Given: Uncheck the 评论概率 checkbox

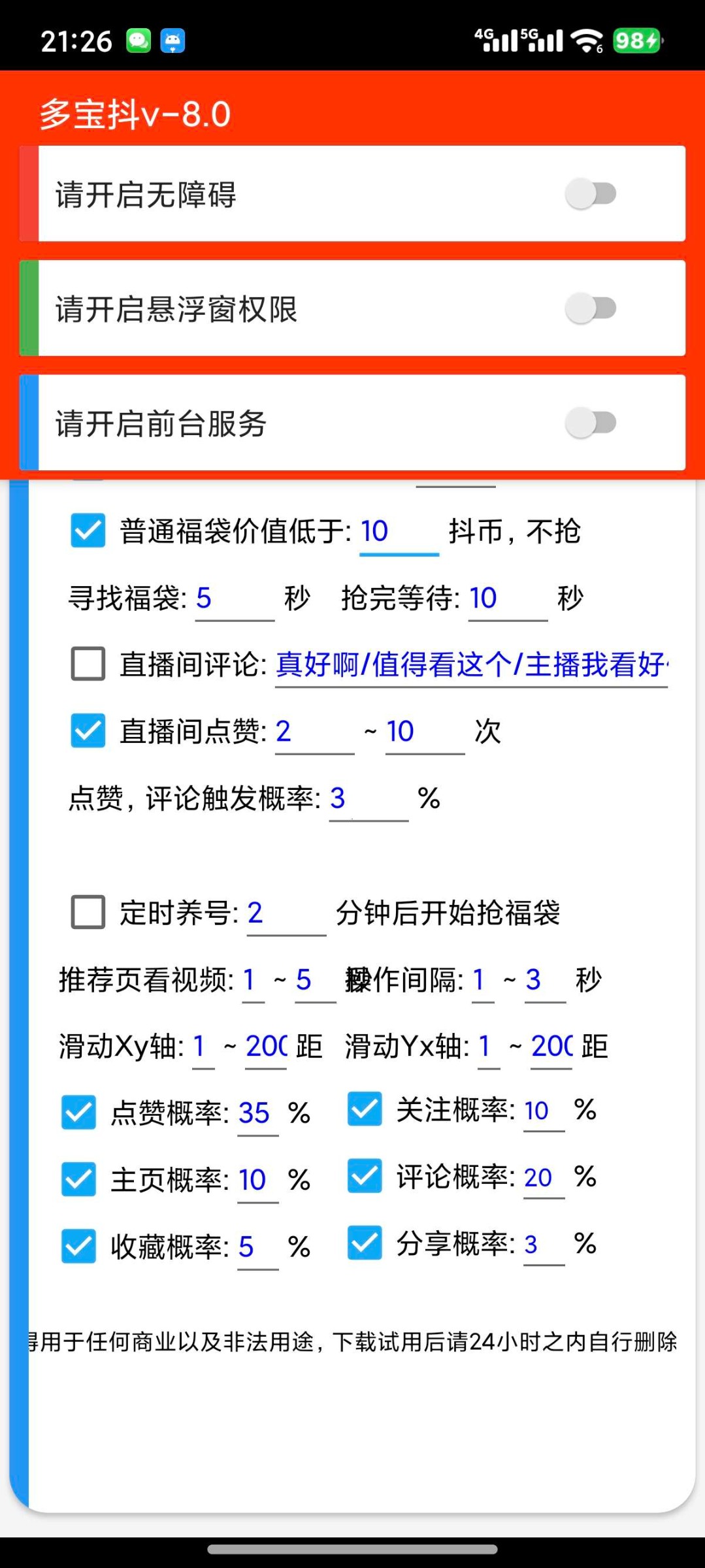Looking at the screenshot, I should pyautogui.click(x=365, y=1176).
